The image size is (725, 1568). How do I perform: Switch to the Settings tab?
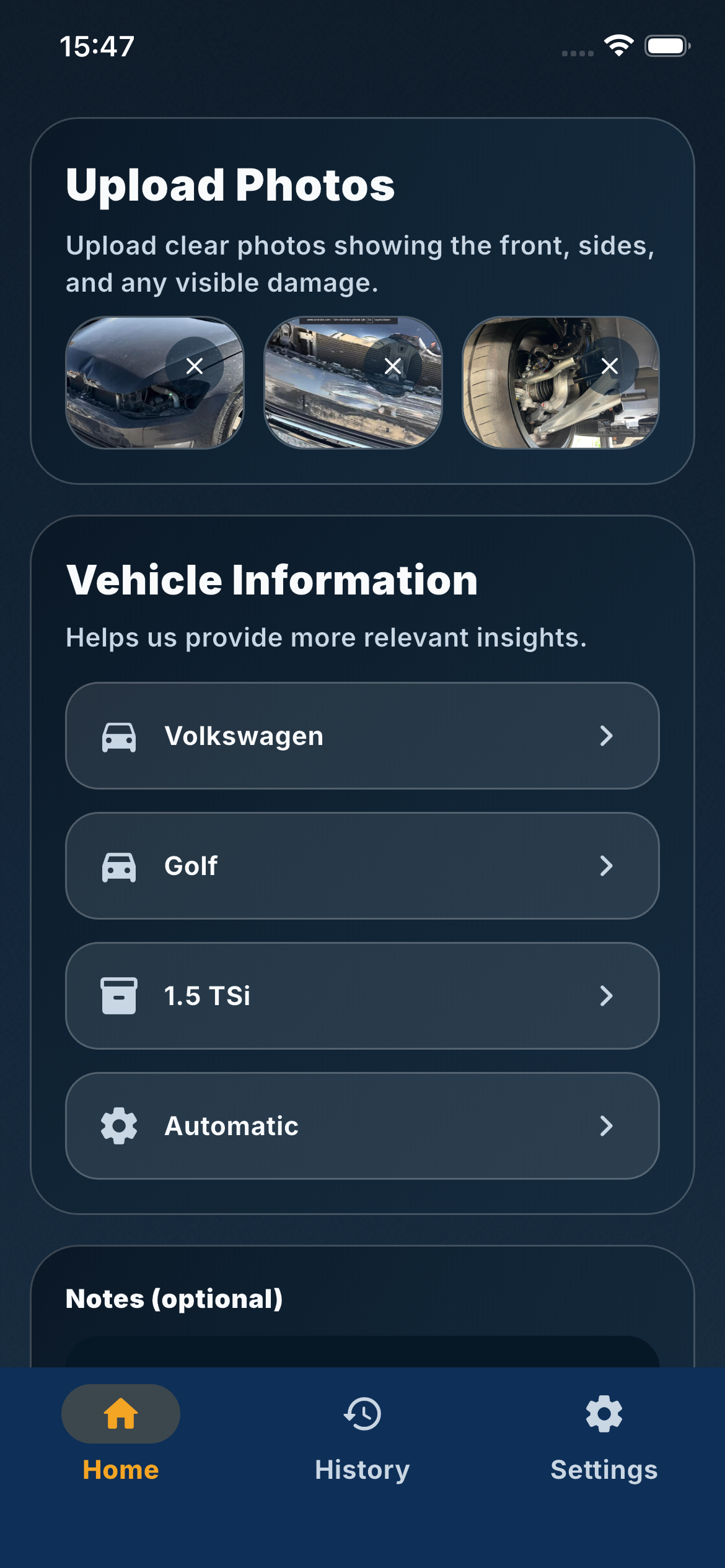pyautogui.click(x=603, y=1443)
